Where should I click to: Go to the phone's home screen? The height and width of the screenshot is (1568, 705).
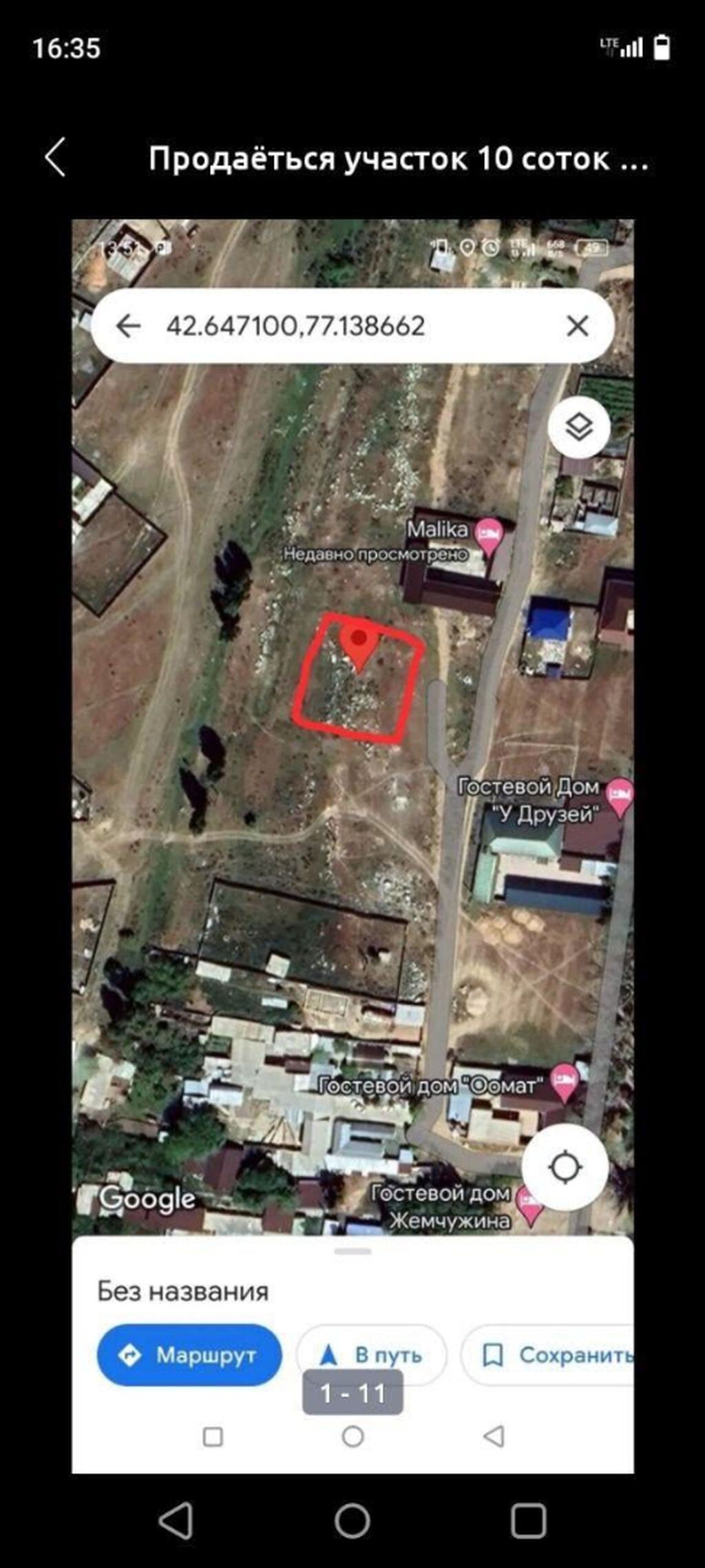tap(352, 1520)
